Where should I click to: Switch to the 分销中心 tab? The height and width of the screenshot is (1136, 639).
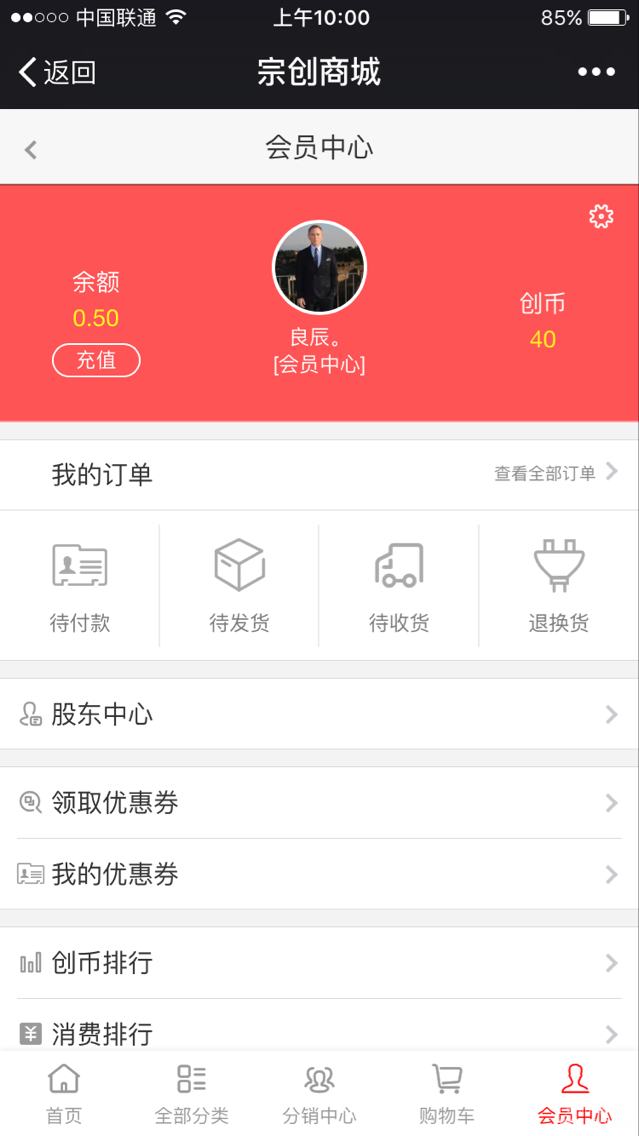[319, 1093]
